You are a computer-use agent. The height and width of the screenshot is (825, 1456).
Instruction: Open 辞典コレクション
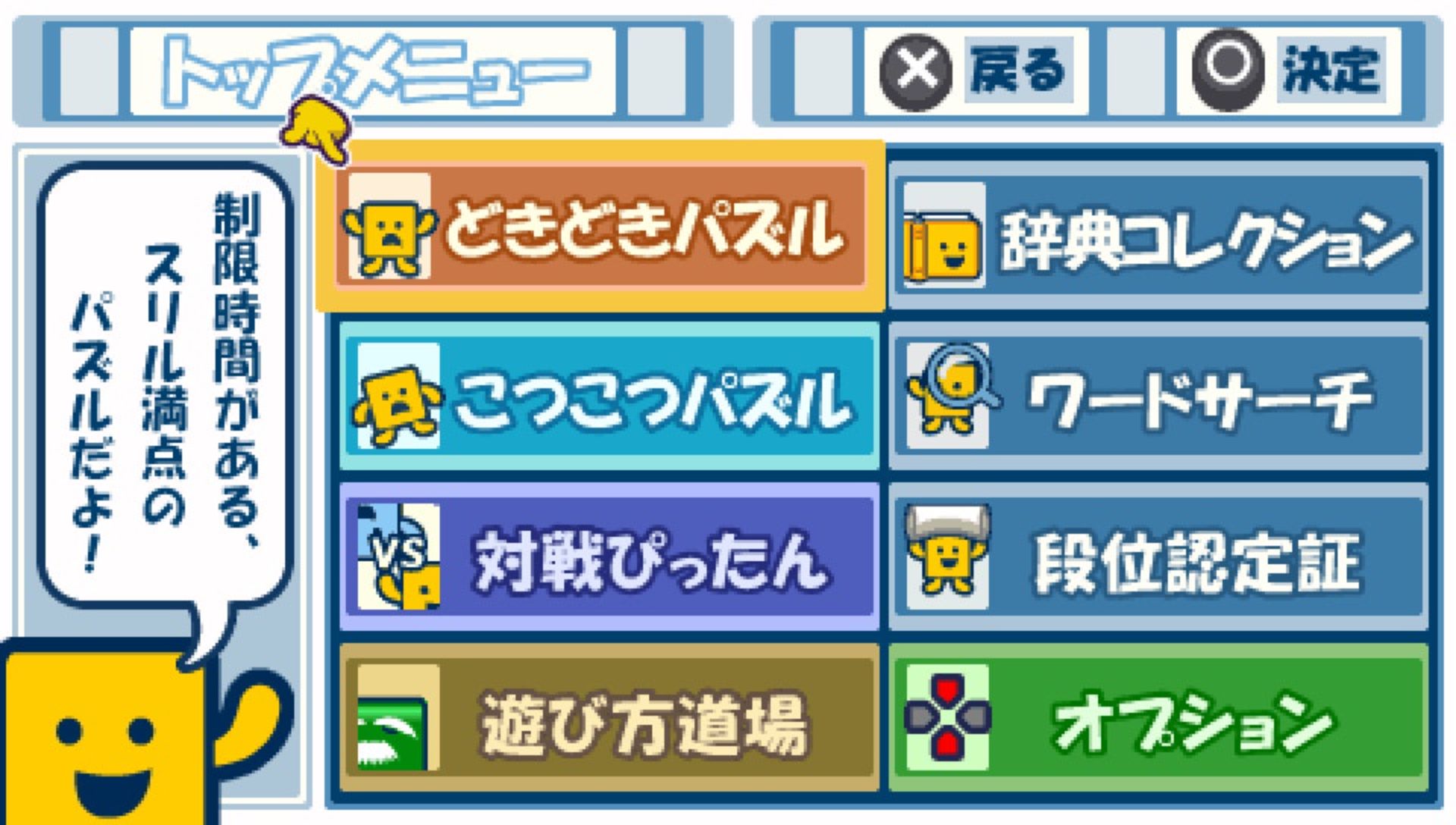[1158, 234]
